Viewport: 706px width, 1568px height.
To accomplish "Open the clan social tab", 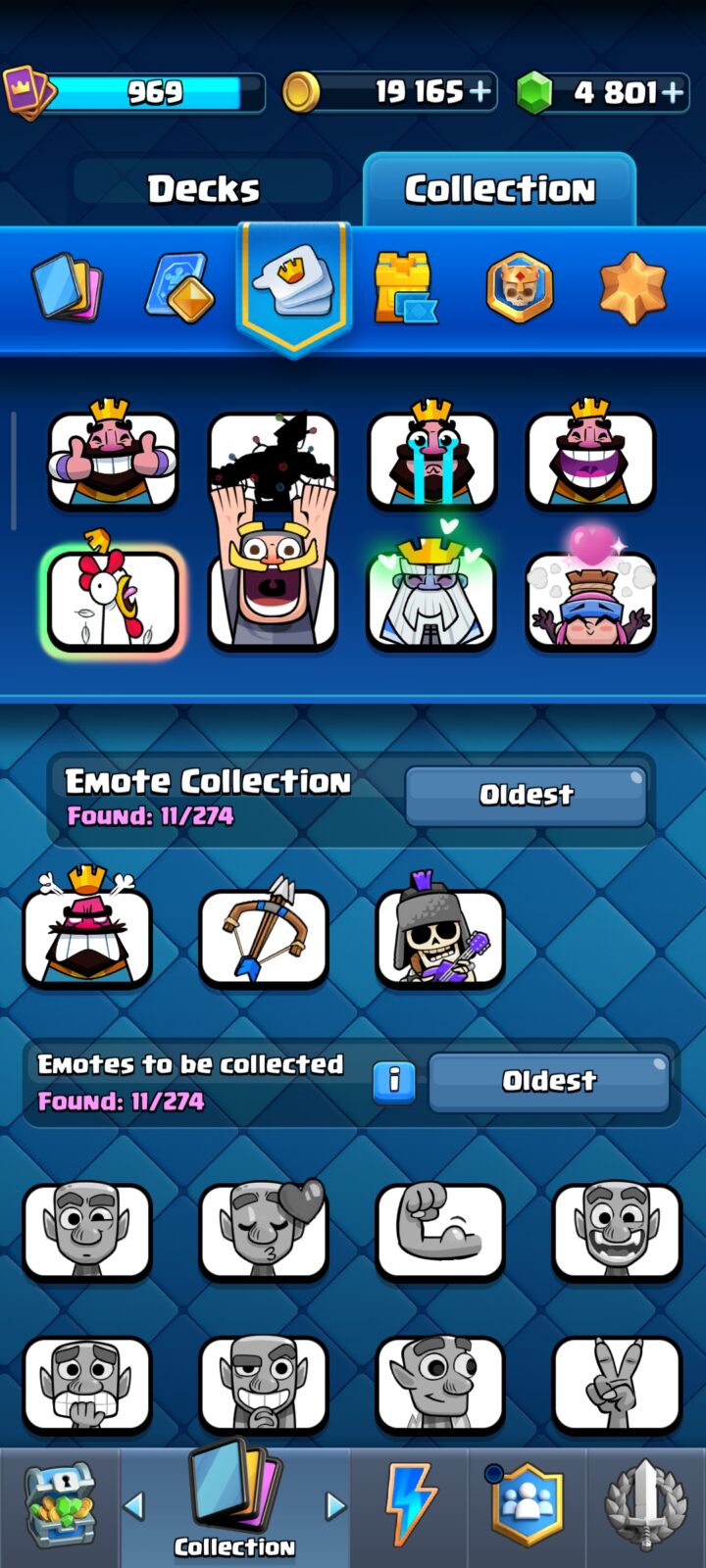I will [529, 1507].
